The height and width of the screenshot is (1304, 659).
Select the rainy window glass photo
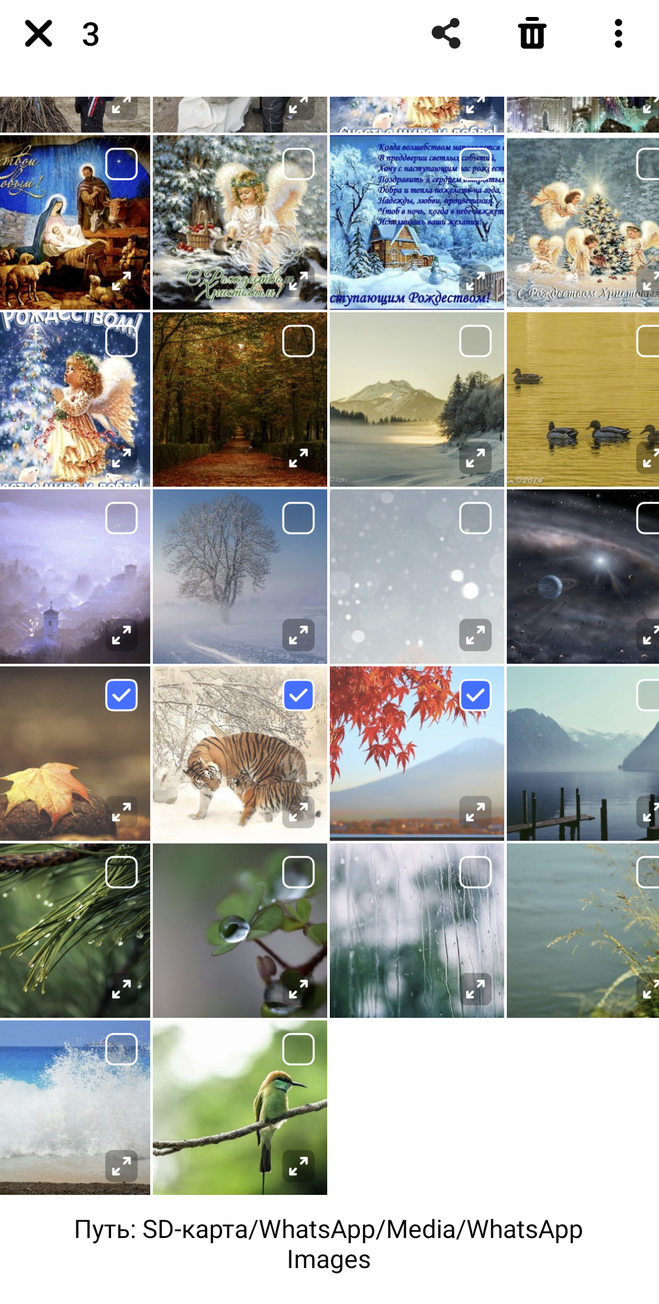click(x=475, y=872)
